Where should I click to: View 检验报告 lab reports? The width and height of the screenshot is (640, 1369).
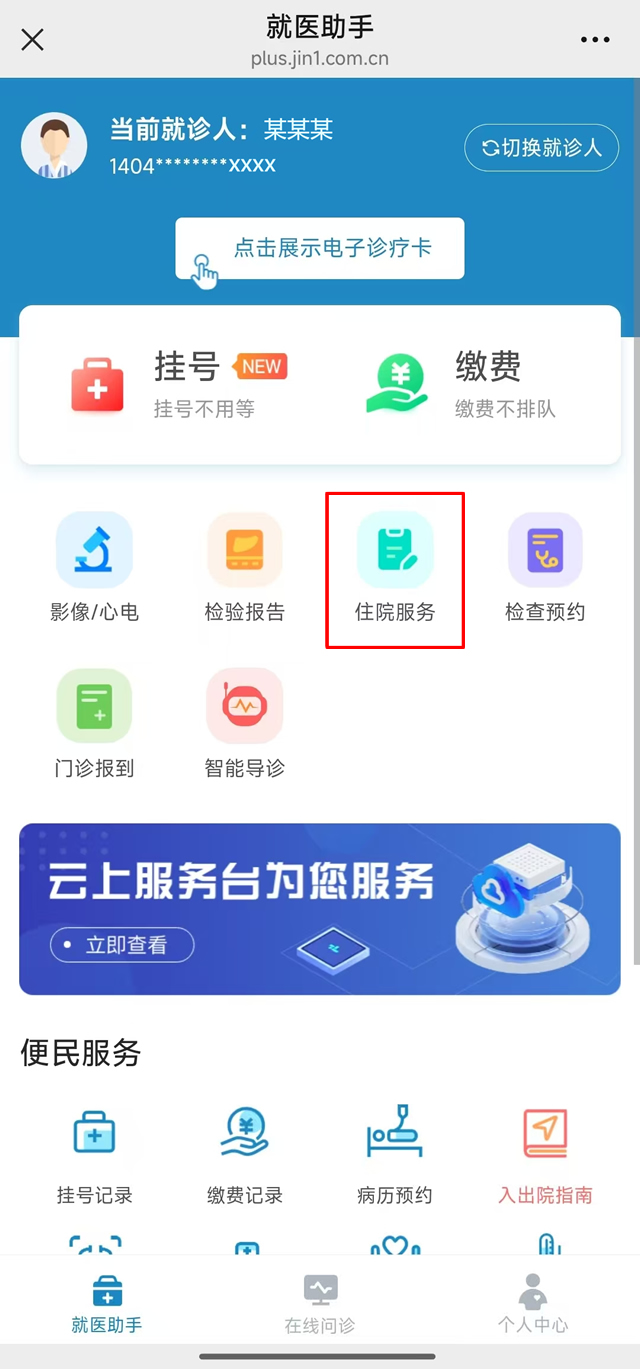[x=245, y=566]
